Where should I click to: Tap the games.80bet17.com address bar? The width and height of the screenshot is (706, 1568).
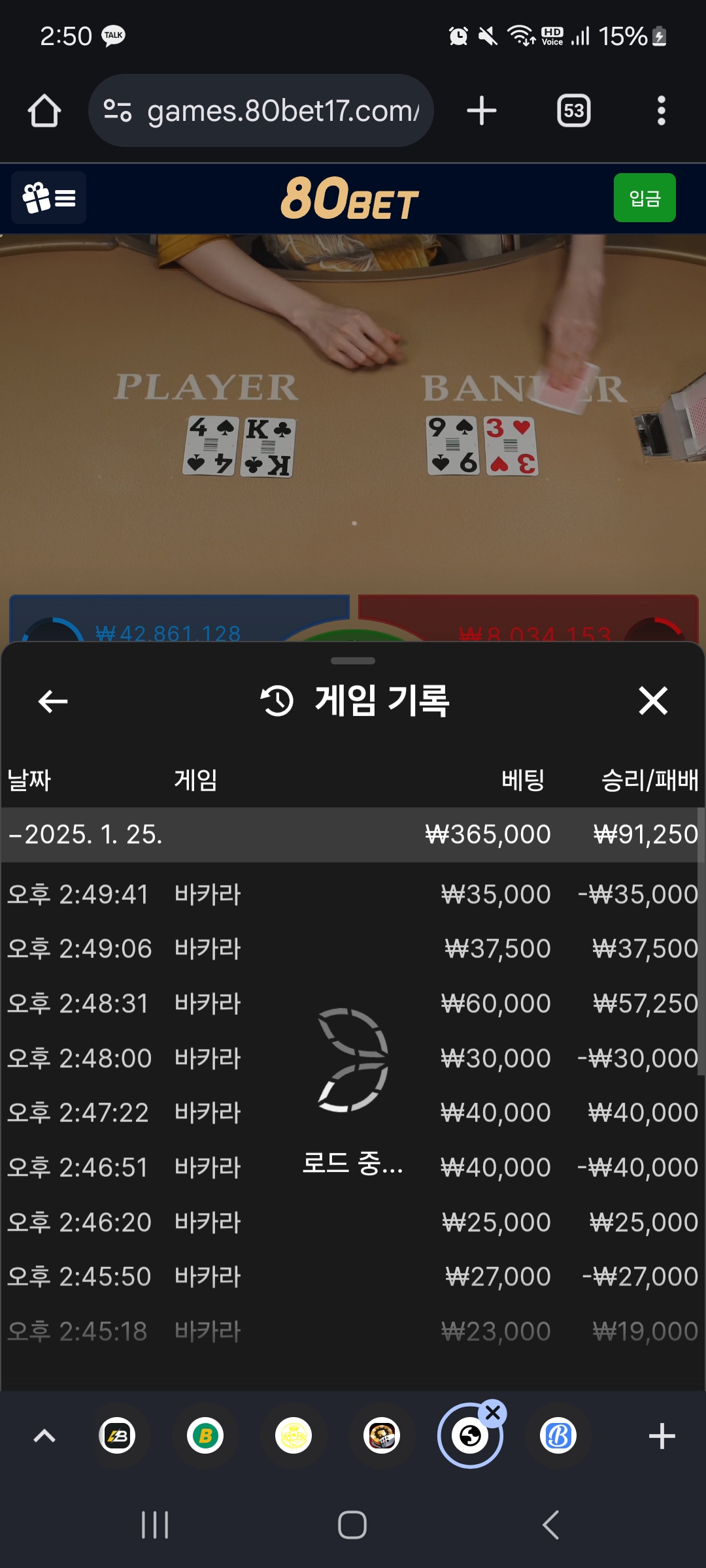tap(261, 110)
